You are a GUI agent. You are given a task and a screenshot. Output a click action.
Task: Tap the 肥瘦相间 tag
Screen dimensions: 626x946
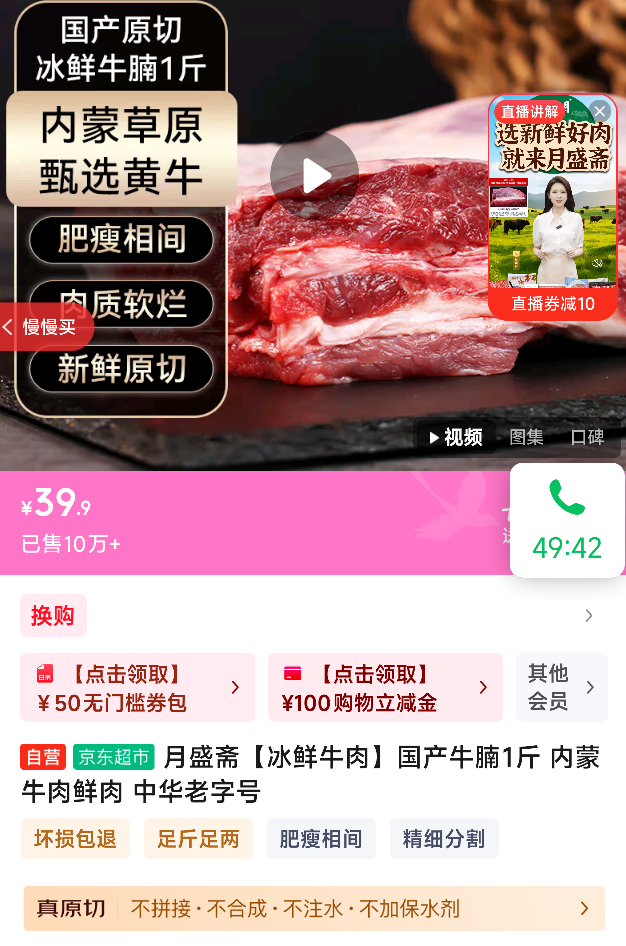[321, 839]
